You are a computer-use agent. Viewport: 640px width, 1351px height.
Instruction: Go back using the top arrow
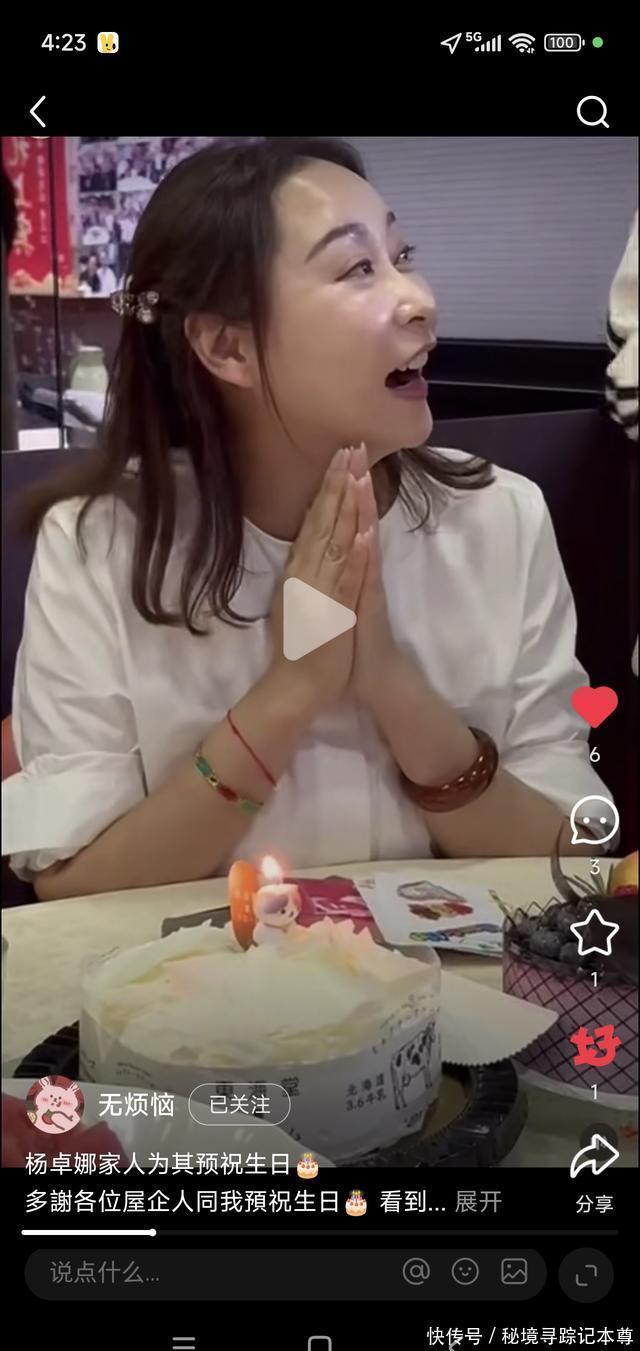[x=38, y=112]
